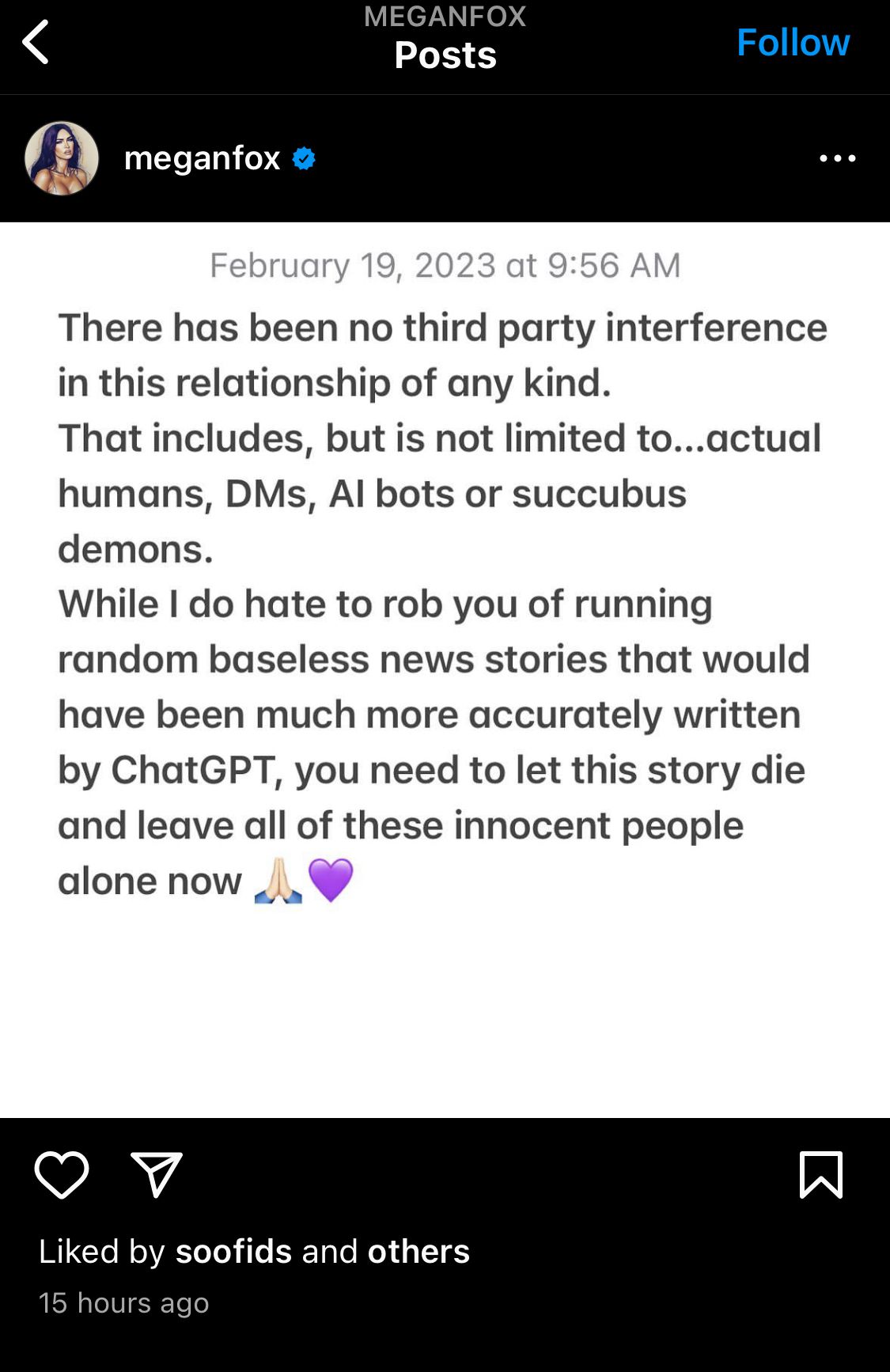Open meganfox username link

[203, 158]
